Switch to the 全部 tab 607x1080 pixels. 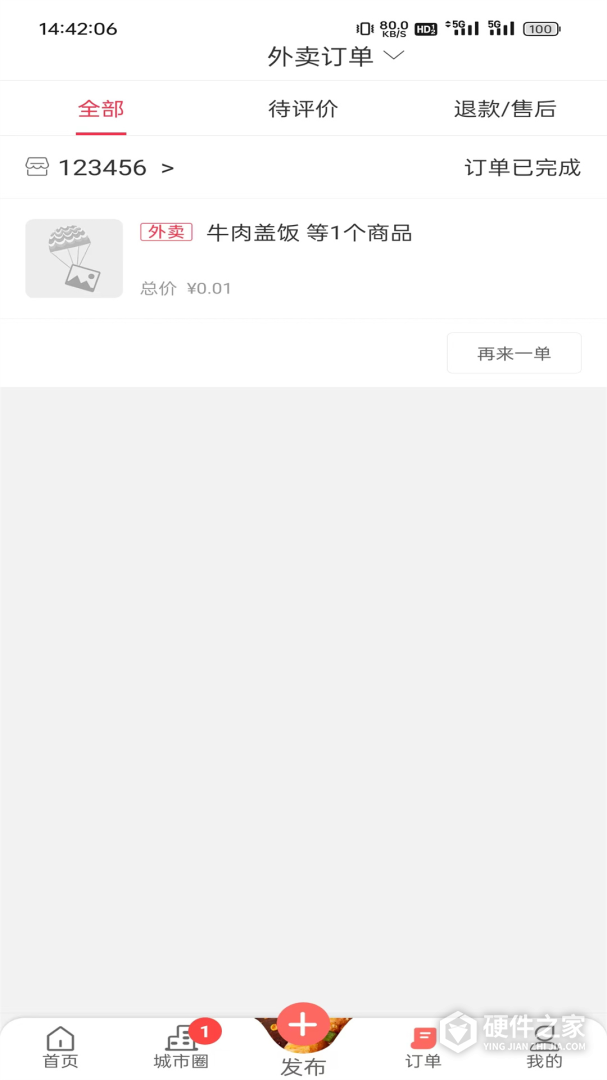(x=101, y=109)
